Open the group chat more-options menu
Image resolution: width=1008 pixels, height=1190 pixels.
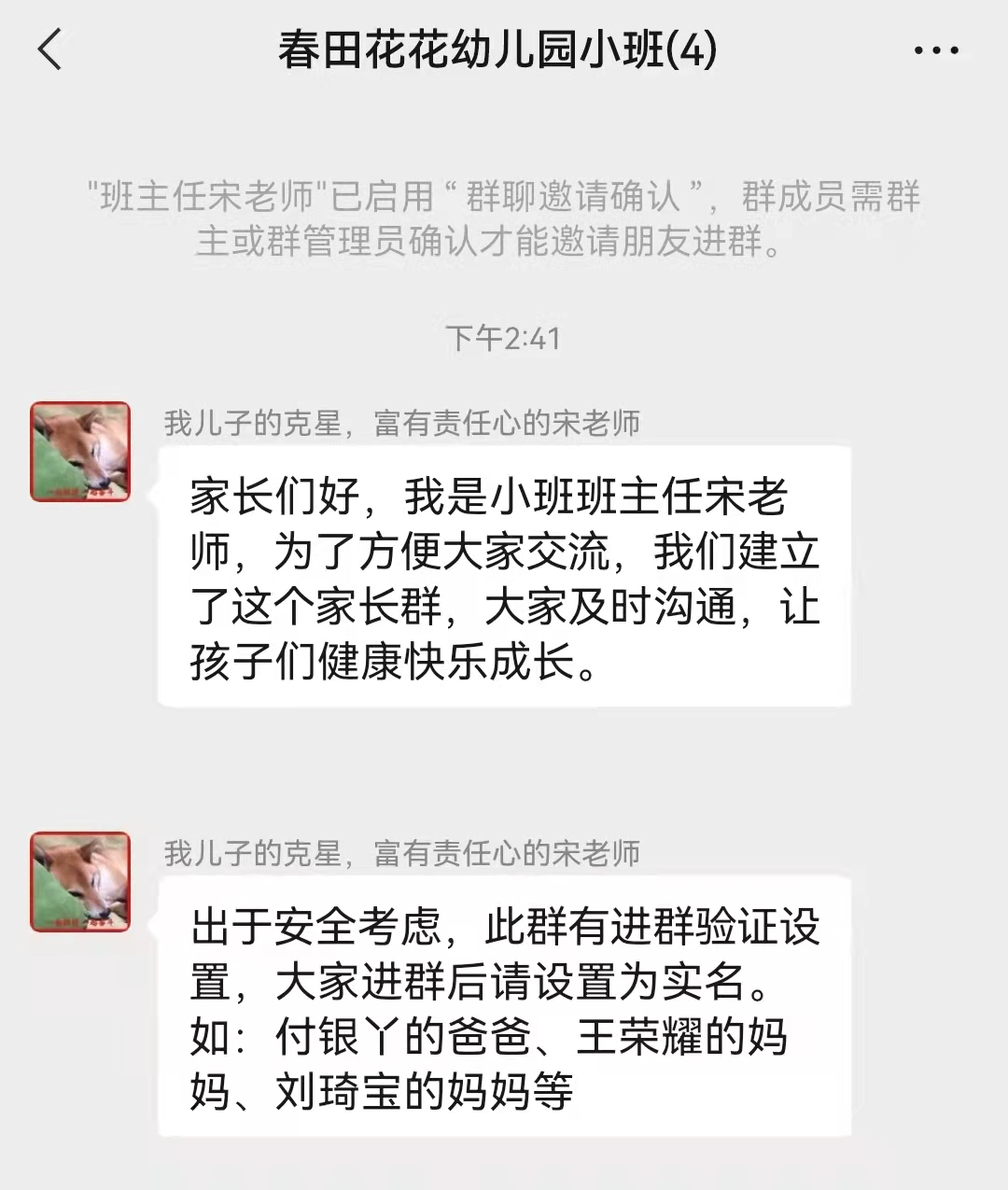pyautogui.click(x=935, y=50)
